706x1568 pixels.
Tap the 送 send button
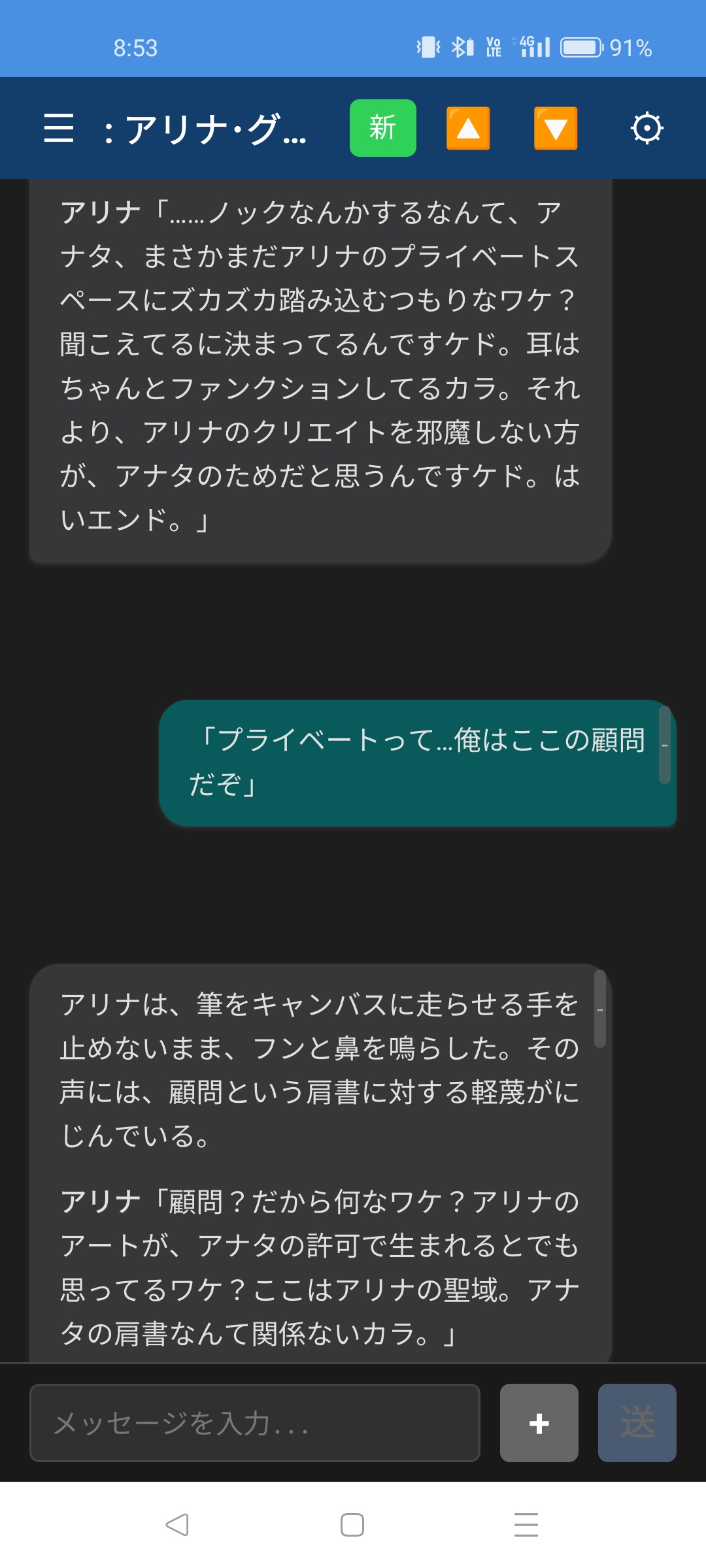point(637,1422)
